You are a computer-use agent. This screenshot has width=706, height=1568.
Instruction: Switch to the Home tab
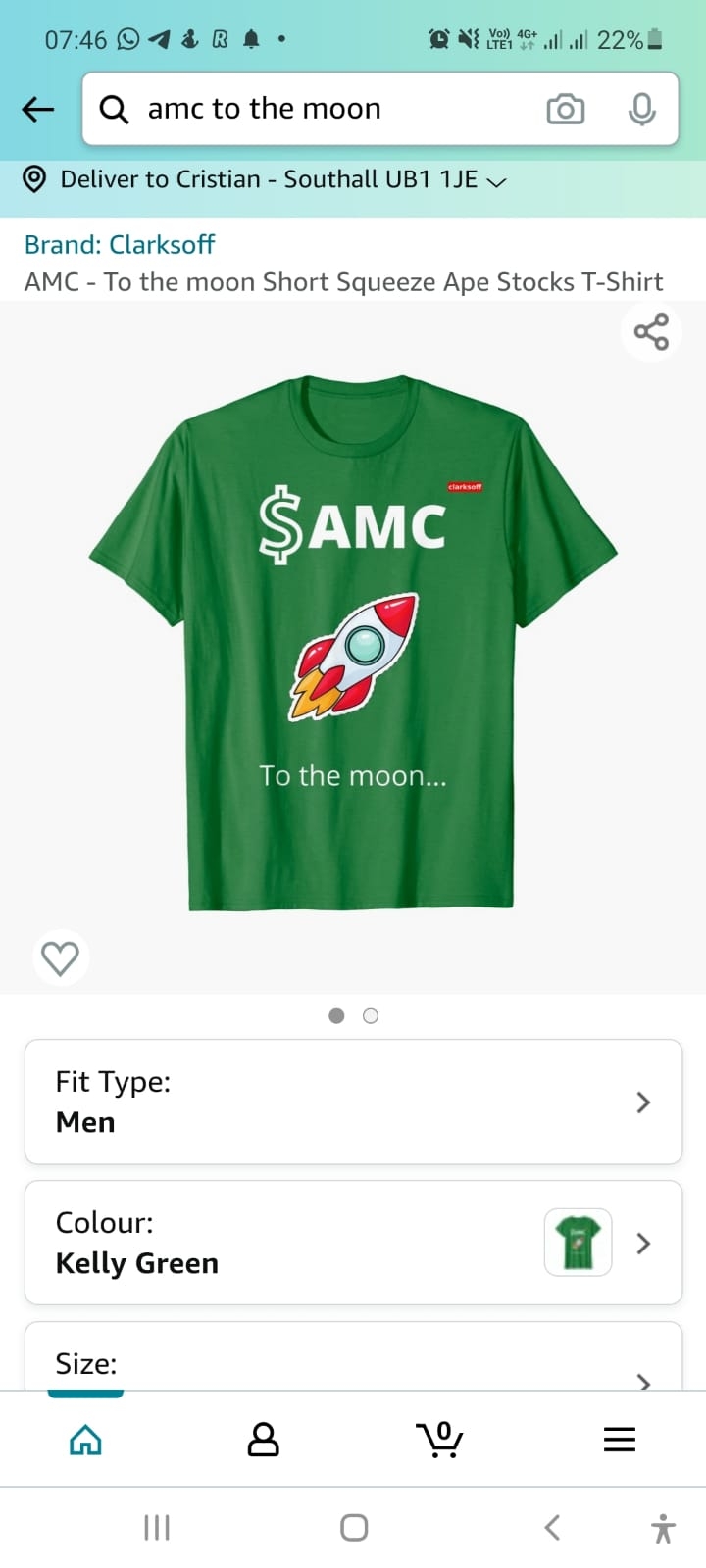click(x=86, y=1439)
